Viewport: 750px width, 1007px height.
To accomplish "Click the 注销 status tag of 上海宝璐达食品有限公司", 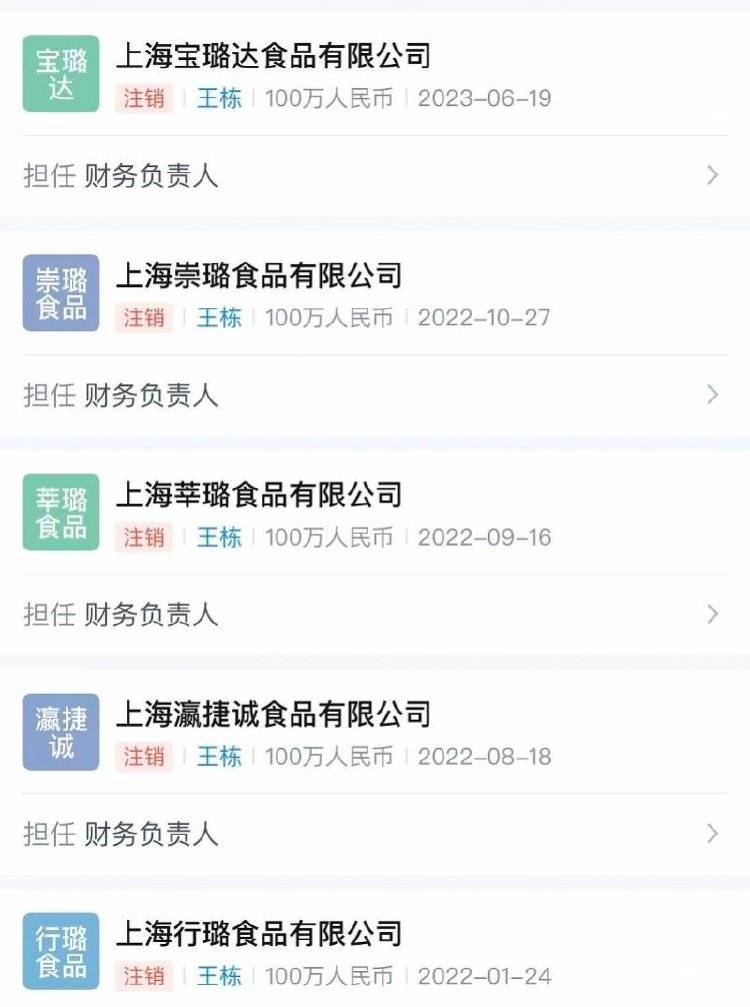I will [x=144, y=101].
